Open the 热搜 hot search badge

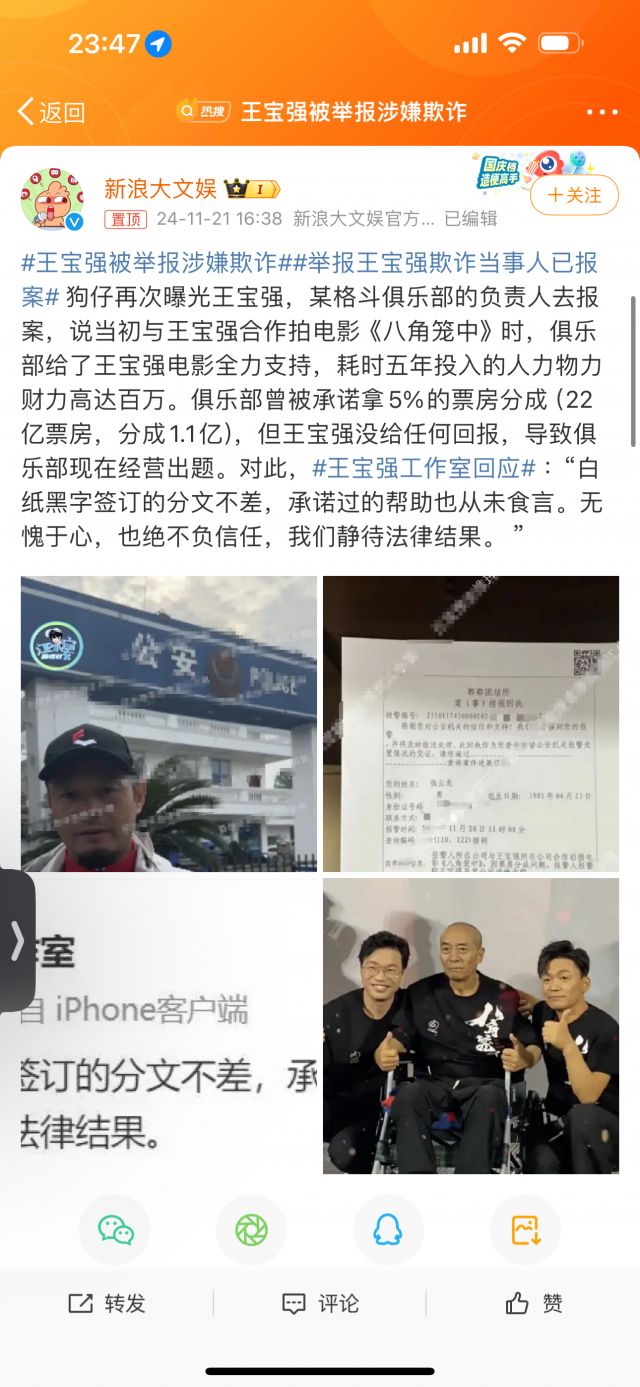(202, 111)
